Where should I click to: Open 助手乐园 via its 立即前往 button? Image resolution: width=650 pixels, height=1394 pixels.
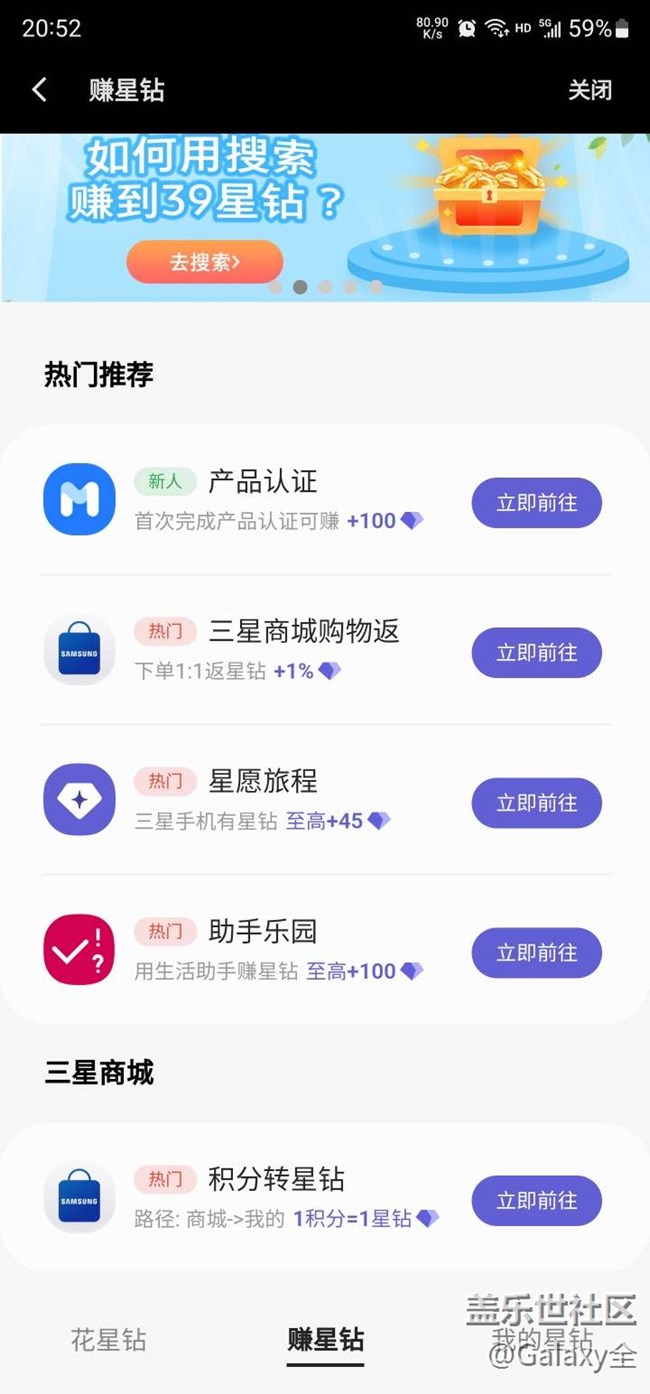(x=536, y=953)
